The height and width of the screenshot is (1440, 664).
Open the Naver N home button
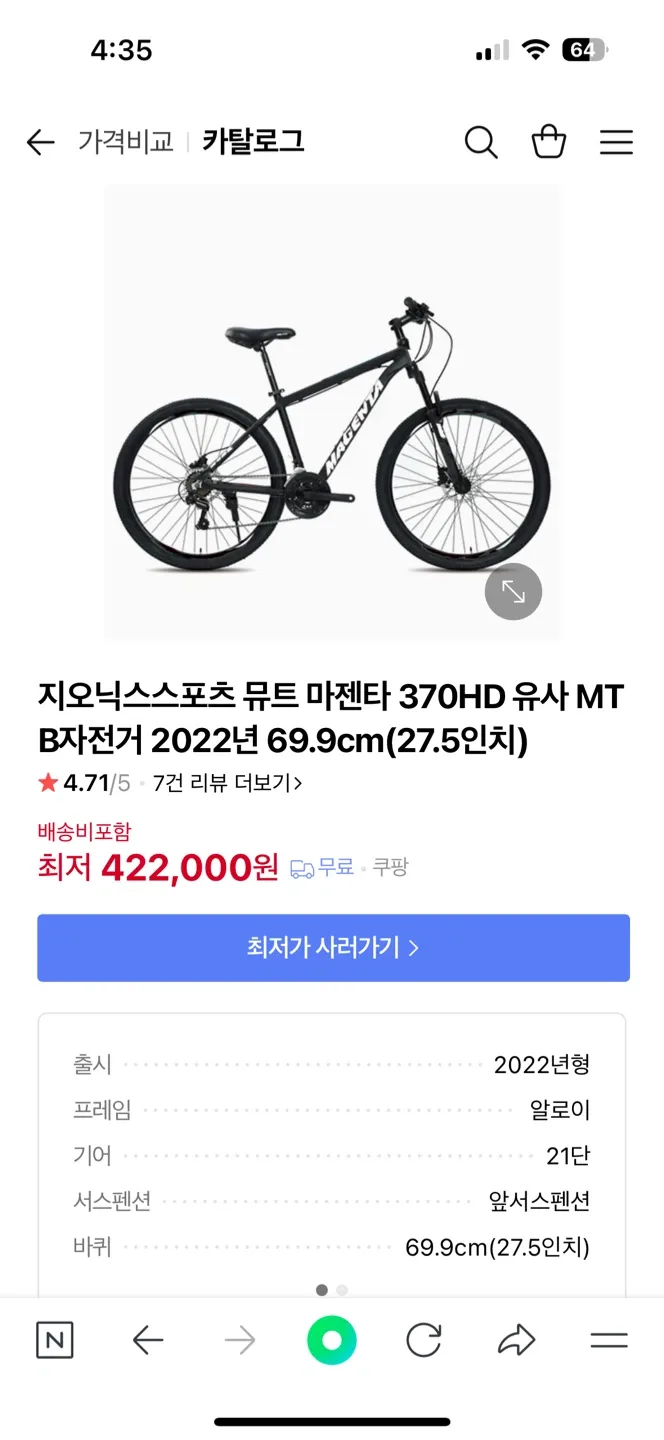54,1340
